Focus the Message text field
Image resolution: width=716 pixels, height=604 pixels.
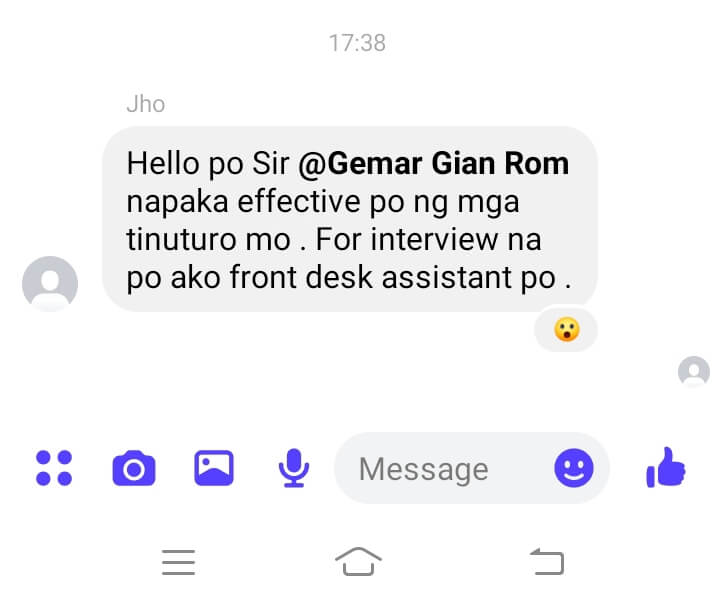(x=440, y=468)
